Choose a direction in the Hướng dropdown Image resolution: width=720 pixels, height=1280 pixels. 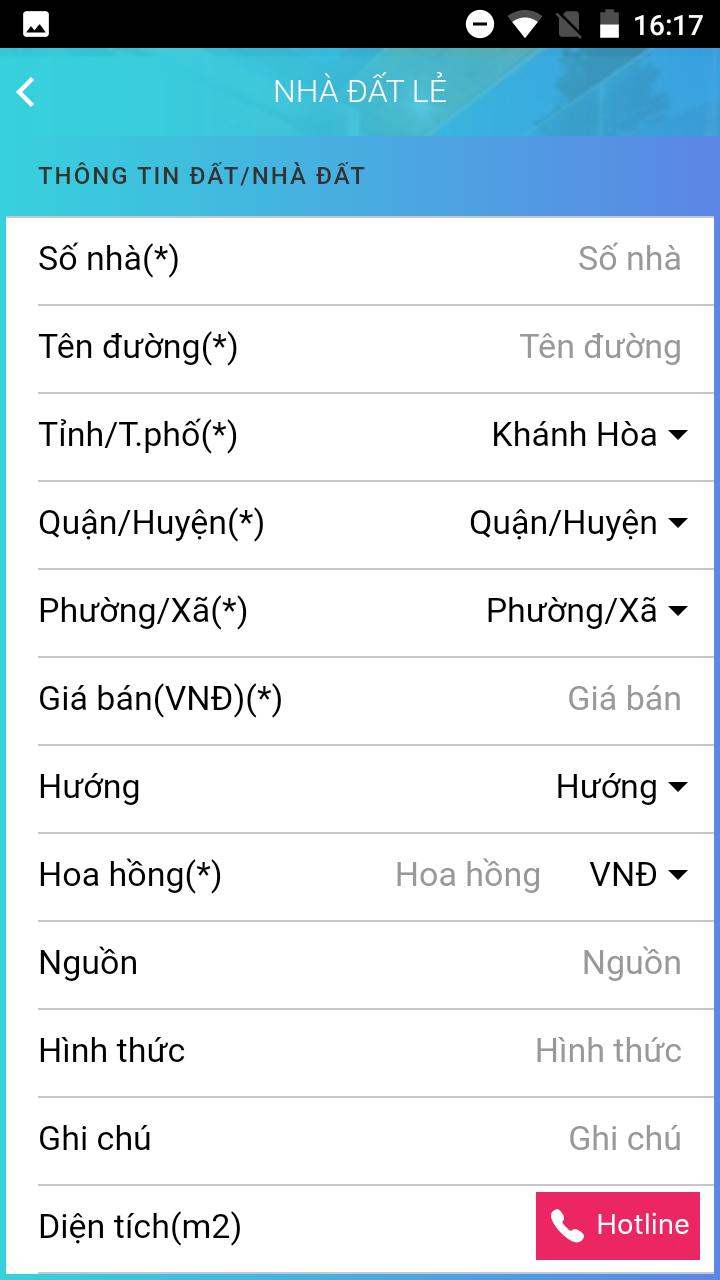click(x=621, y=787)
